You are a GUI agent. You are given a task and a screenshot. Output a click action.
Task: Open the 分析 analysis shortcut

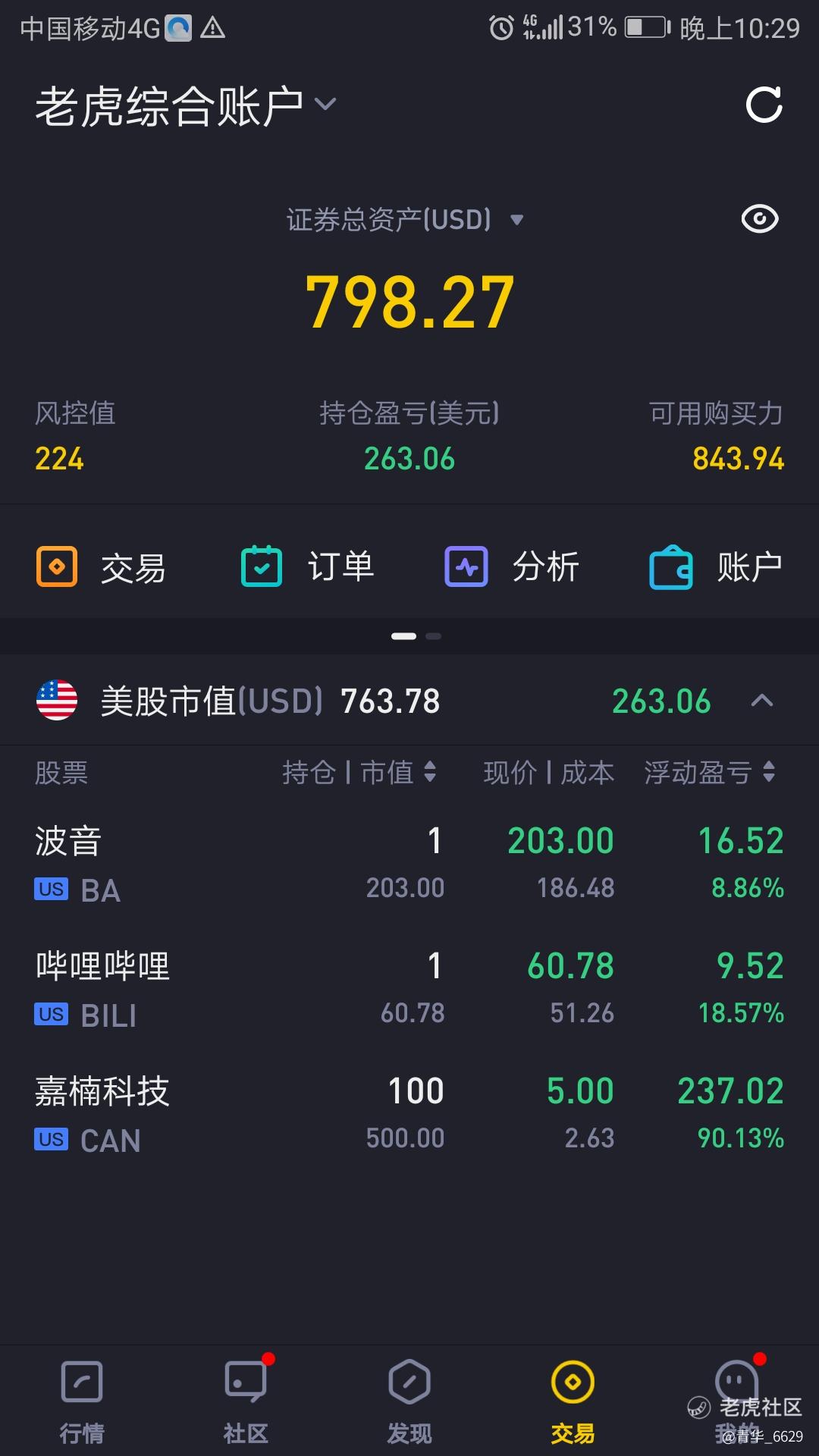512,567
